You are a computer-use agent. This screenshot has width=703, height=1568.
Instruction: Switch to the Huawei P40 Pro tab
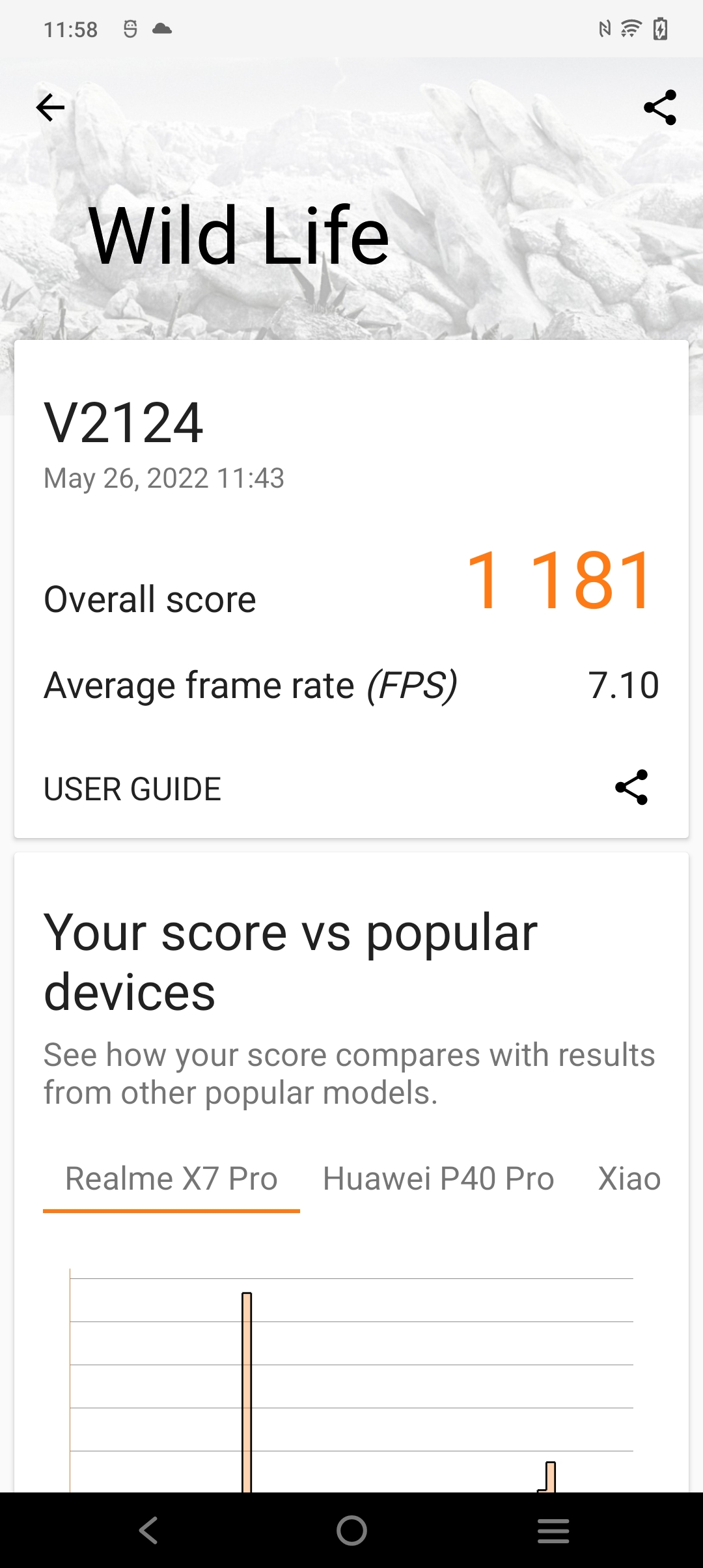point(438,1179)
